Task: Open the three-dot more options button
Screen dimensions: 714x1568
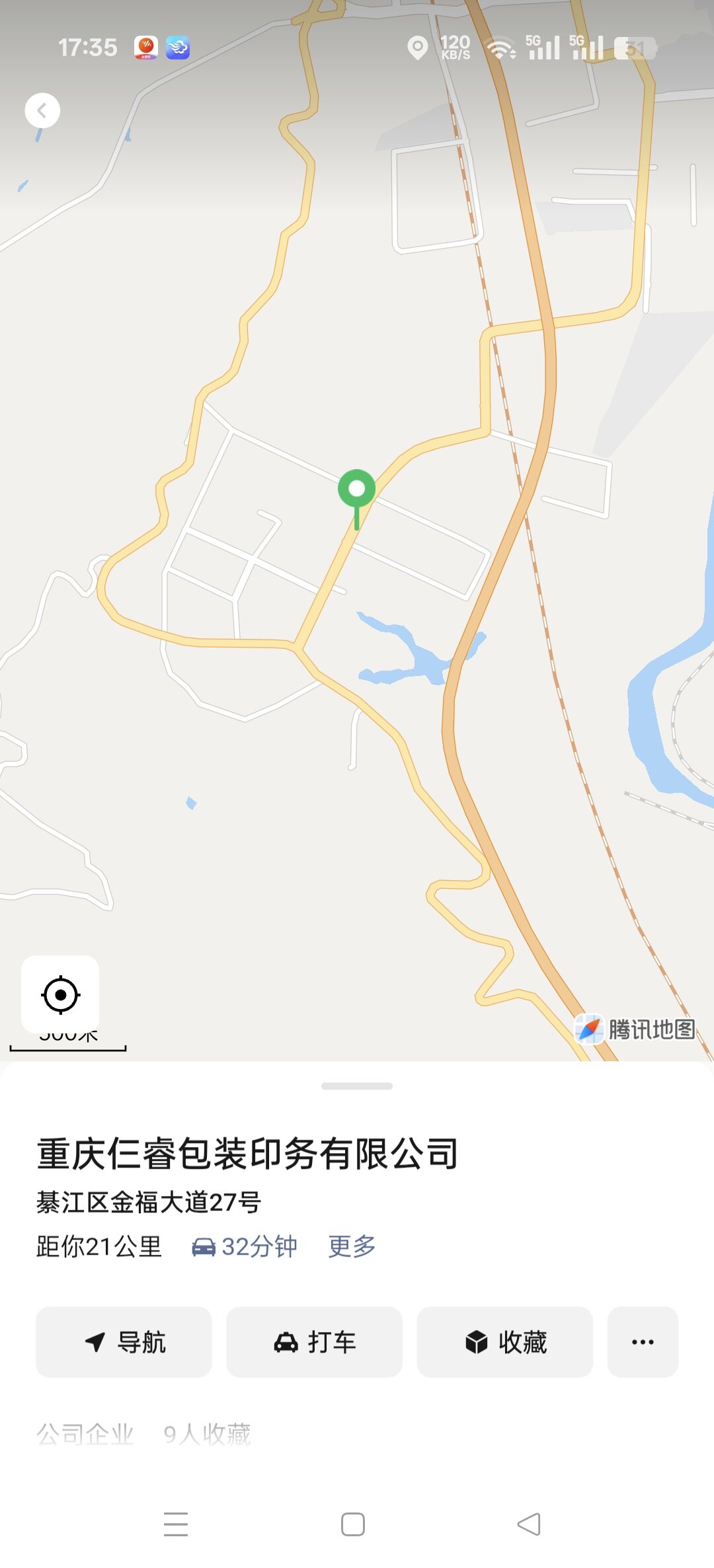Action: coord(643,1342)
